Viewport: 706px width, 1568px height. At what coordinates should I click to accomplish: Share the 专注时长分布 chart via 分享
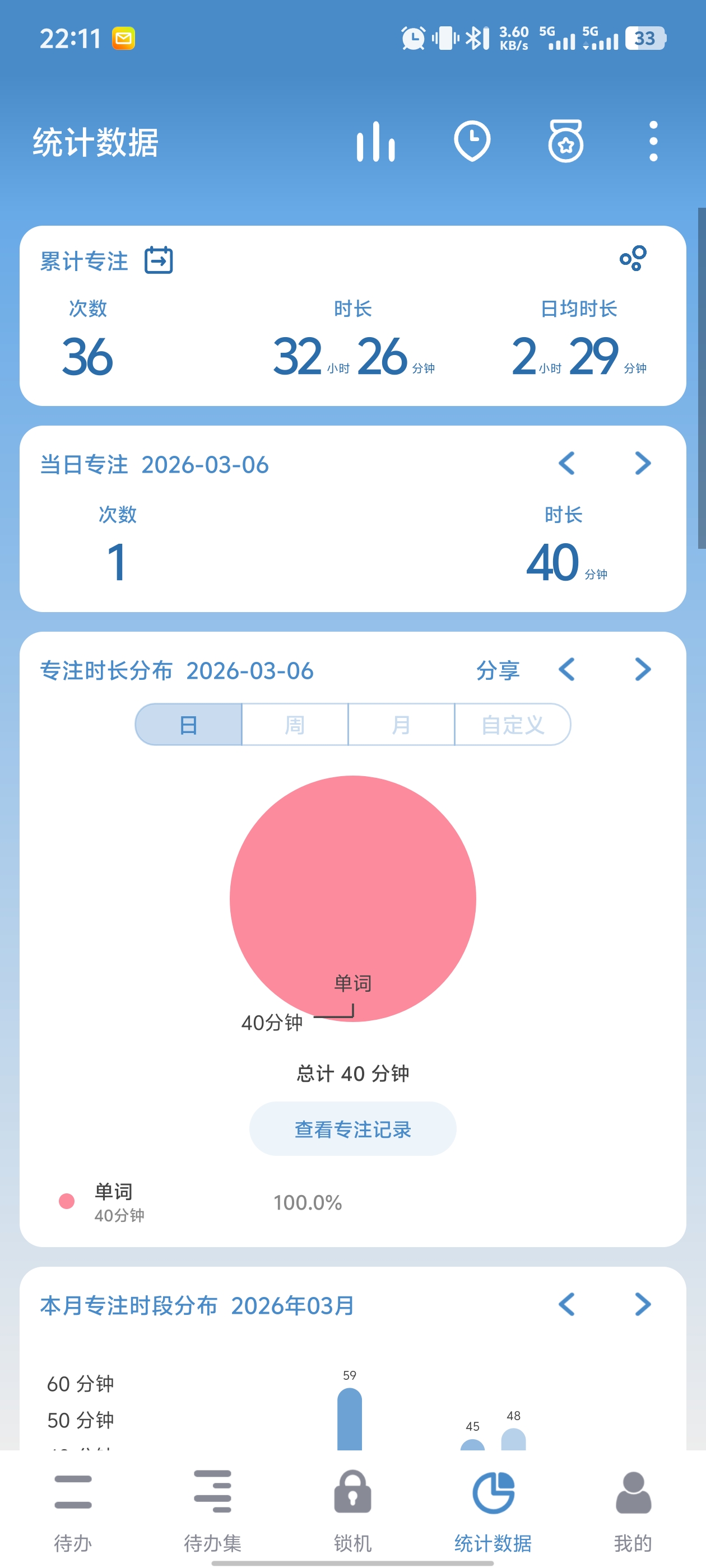pos(497,670)
